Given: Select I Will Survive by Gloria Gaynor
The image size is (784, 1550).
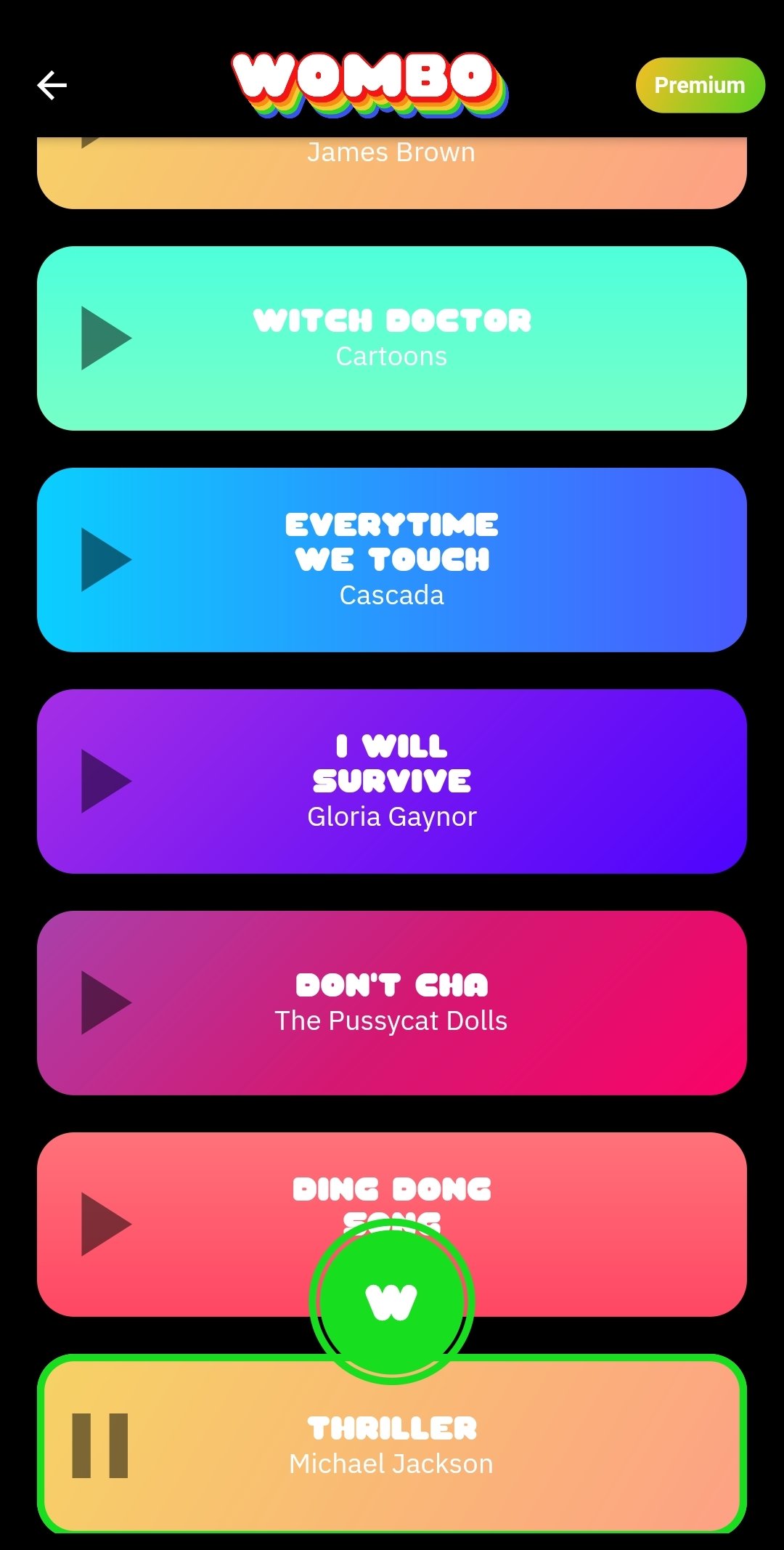Looking at the screenshot, I should coord(392,782).
